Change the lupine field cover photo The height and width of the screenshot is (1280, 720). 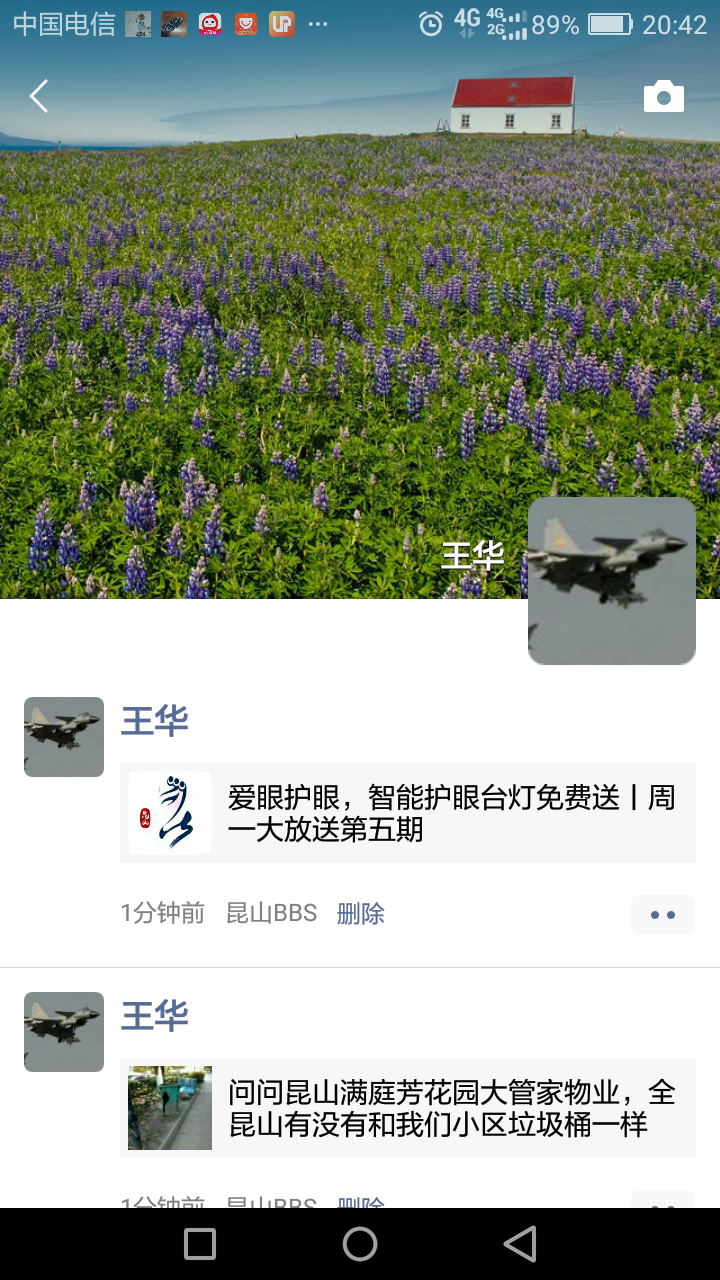click(300, 330)
